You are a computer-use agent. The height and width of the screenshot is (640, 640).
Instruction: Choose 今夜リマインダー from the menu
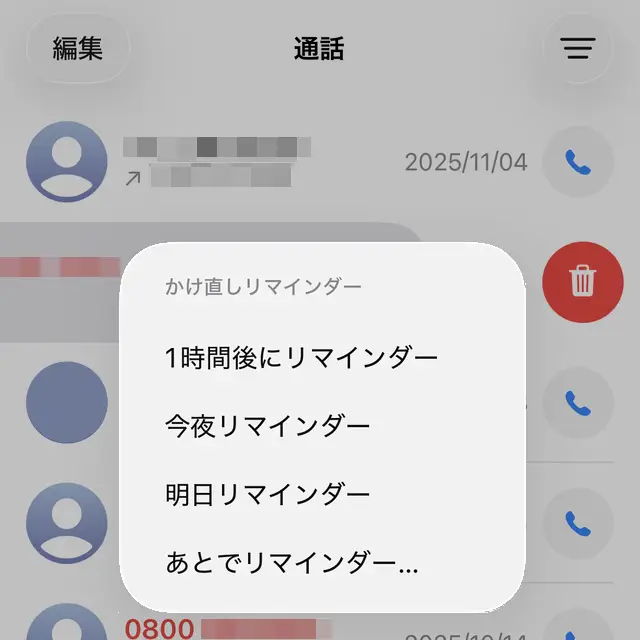tap(267, 426)
